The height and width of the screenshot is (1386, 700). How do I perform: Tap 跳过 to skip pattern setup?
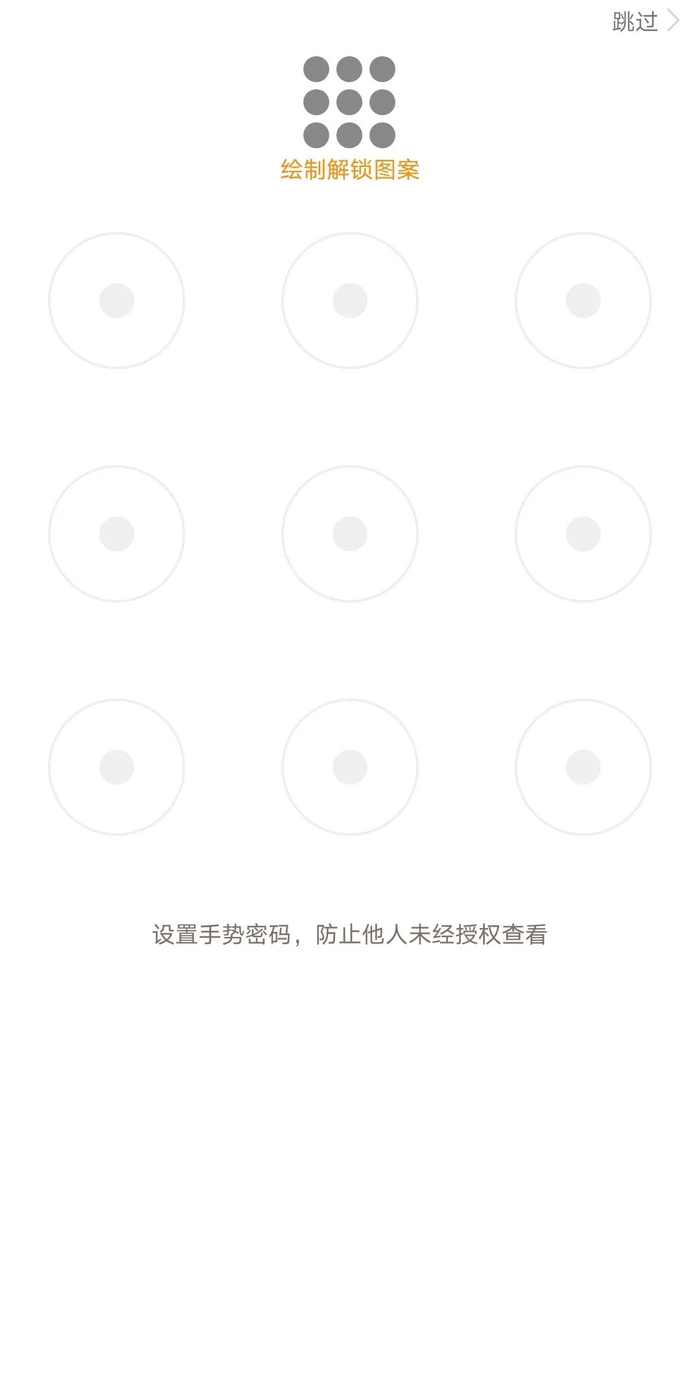pos(644,22)
